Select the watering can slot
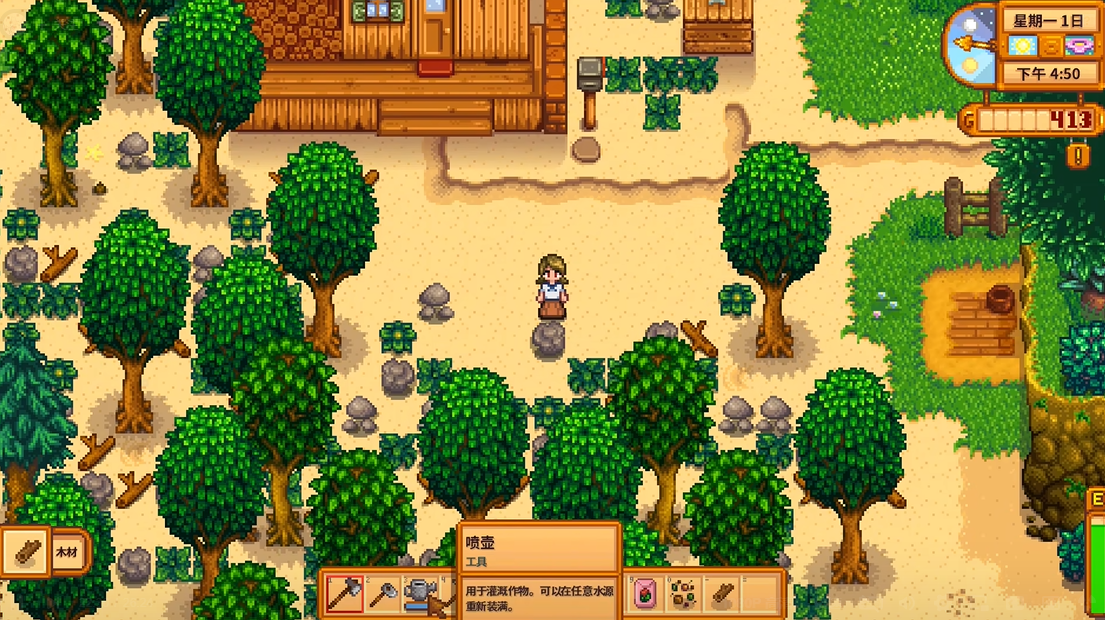Viewport: 1105px width, 620px height. click(420, 594)
